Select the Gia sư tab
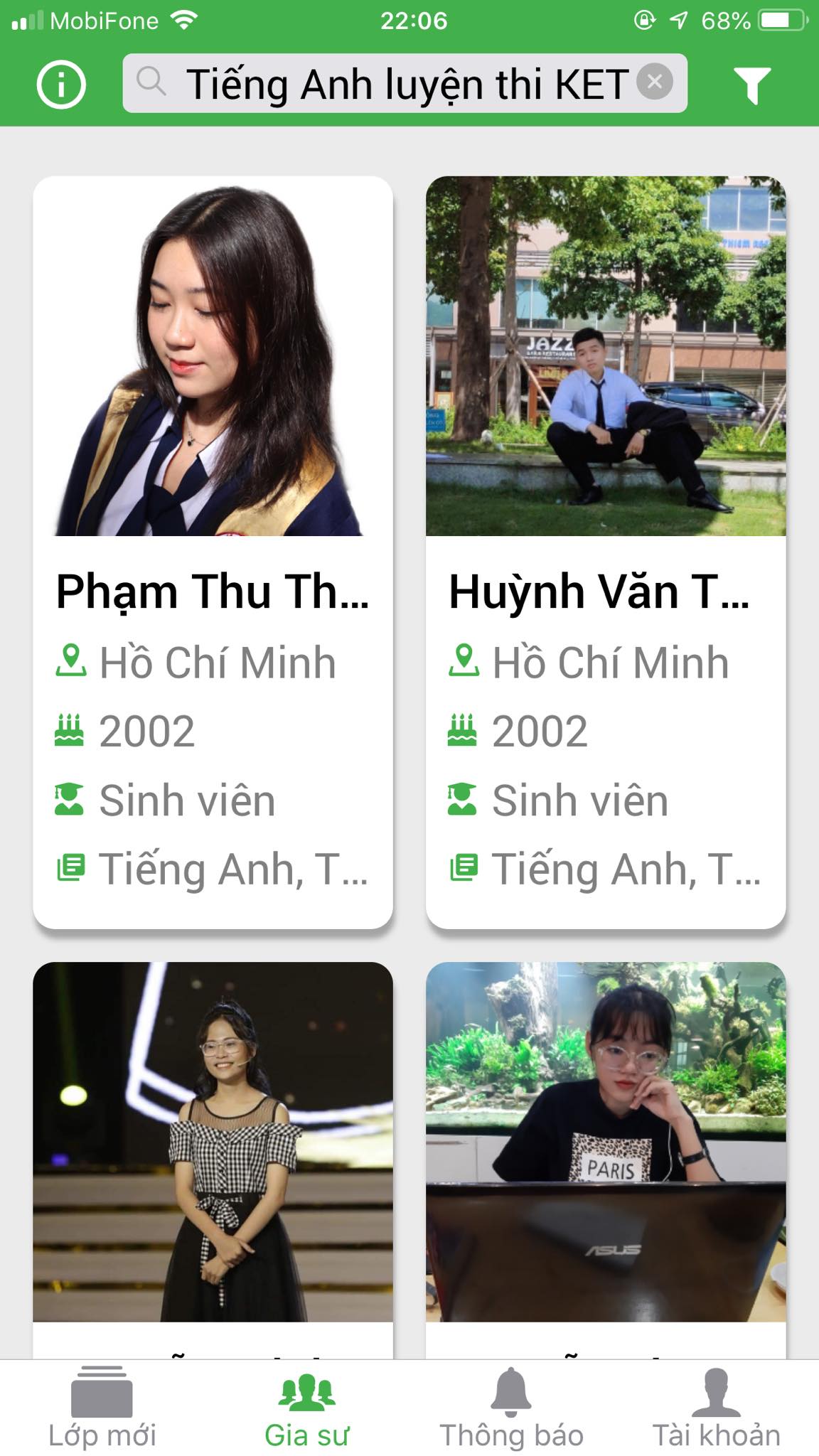Image resolution: width=819 pixels, height=1456 pixels. [307, 1406]
